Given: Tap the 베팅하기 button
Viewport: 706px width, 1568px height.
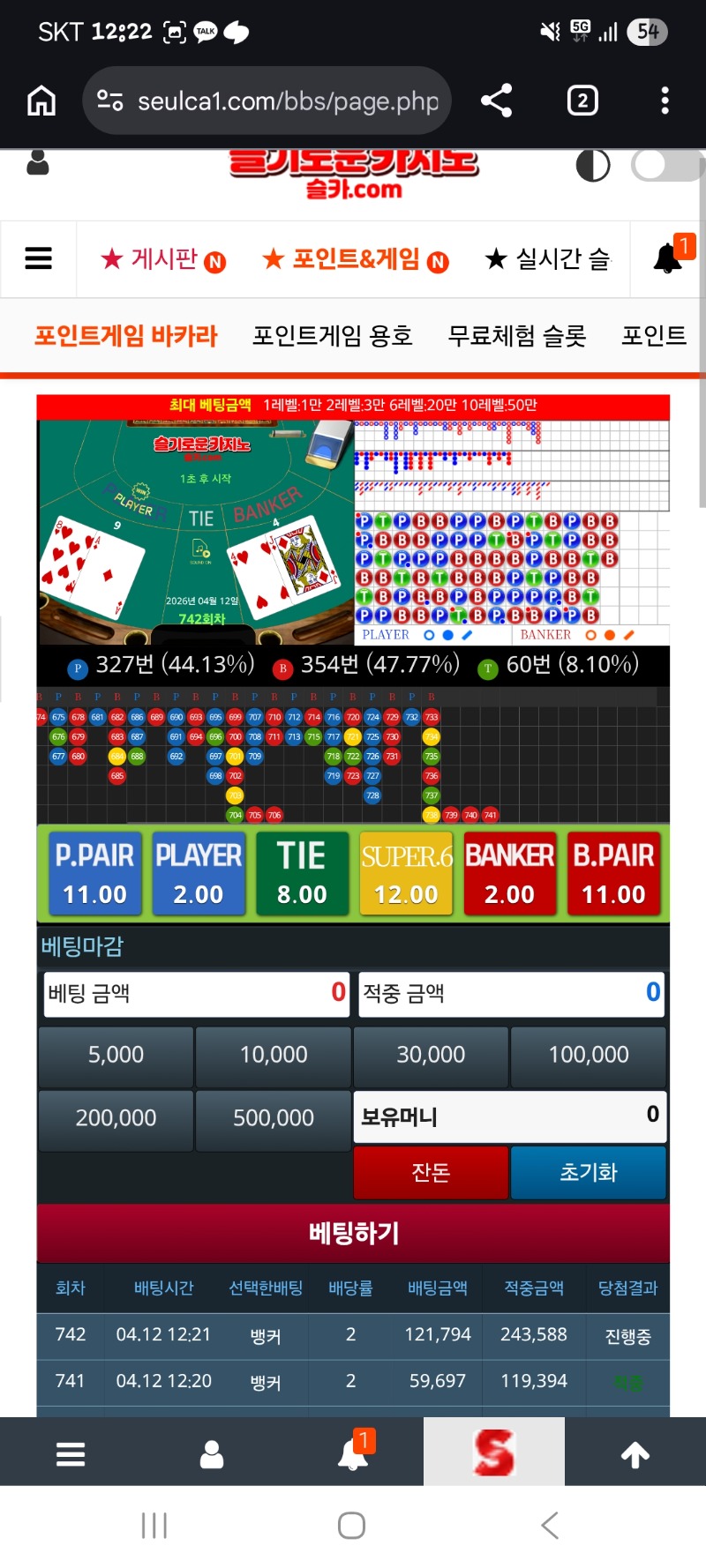Looking at the screenshot, I should coord(353,1233).
